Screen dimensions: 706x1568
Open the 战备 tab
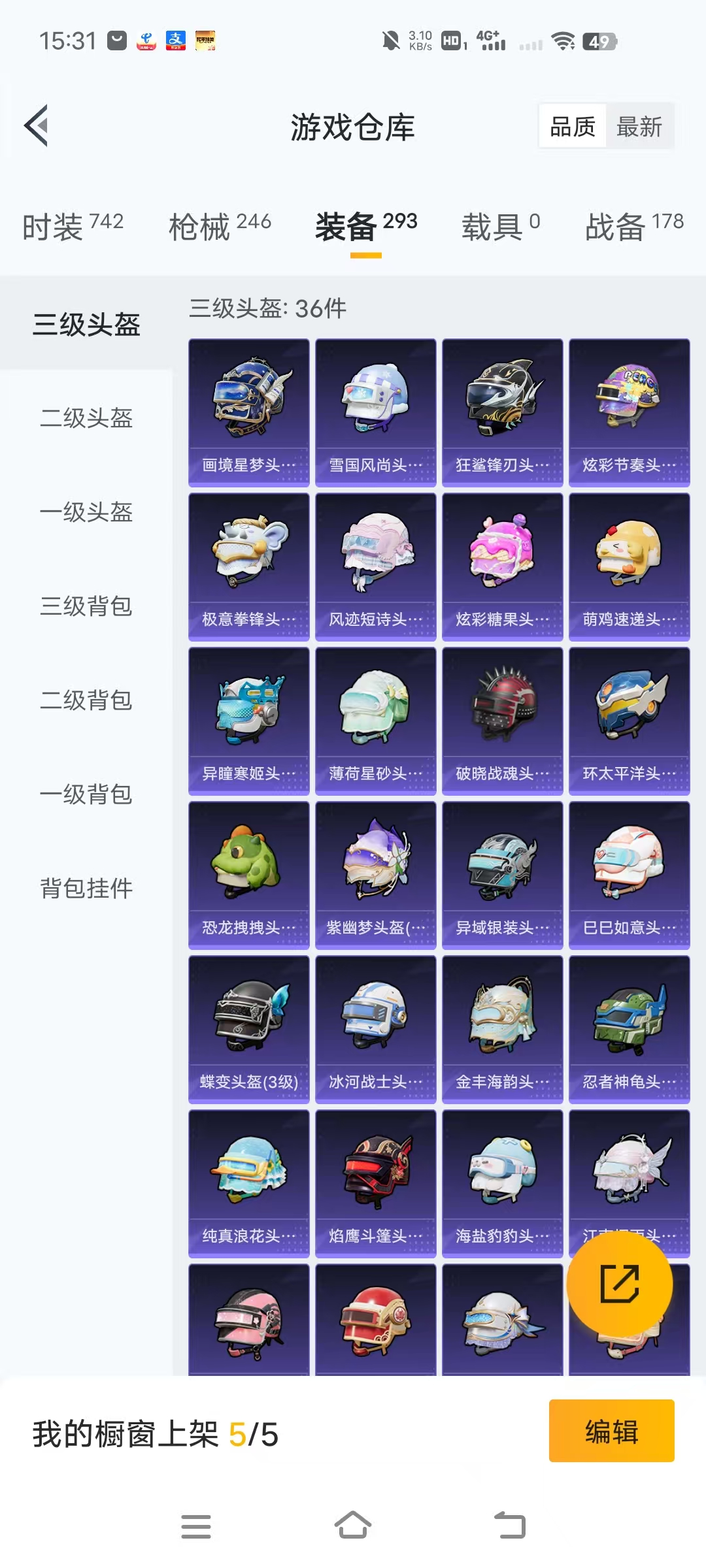[634, 226]
